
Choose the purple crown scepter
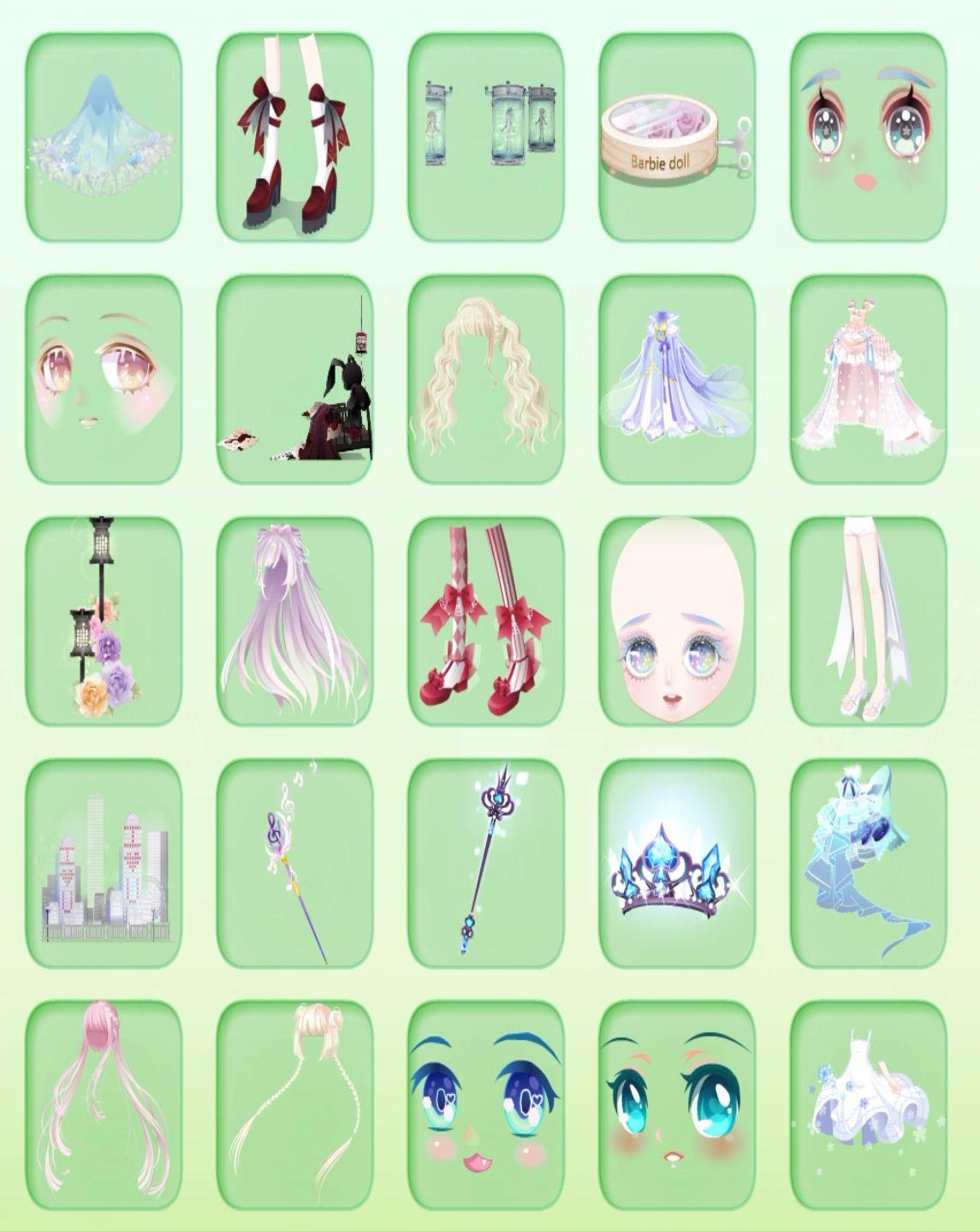click(x=486, y=864)
